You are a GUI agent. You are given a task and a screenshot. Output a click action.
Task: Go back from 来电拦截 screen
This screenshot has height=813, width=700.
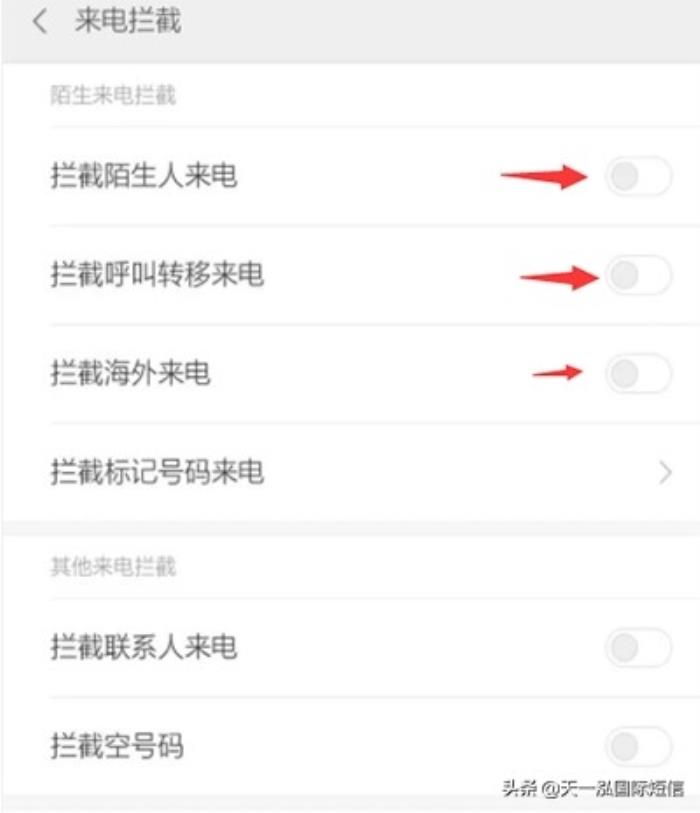pyautogui.click(x=40, y=23)
